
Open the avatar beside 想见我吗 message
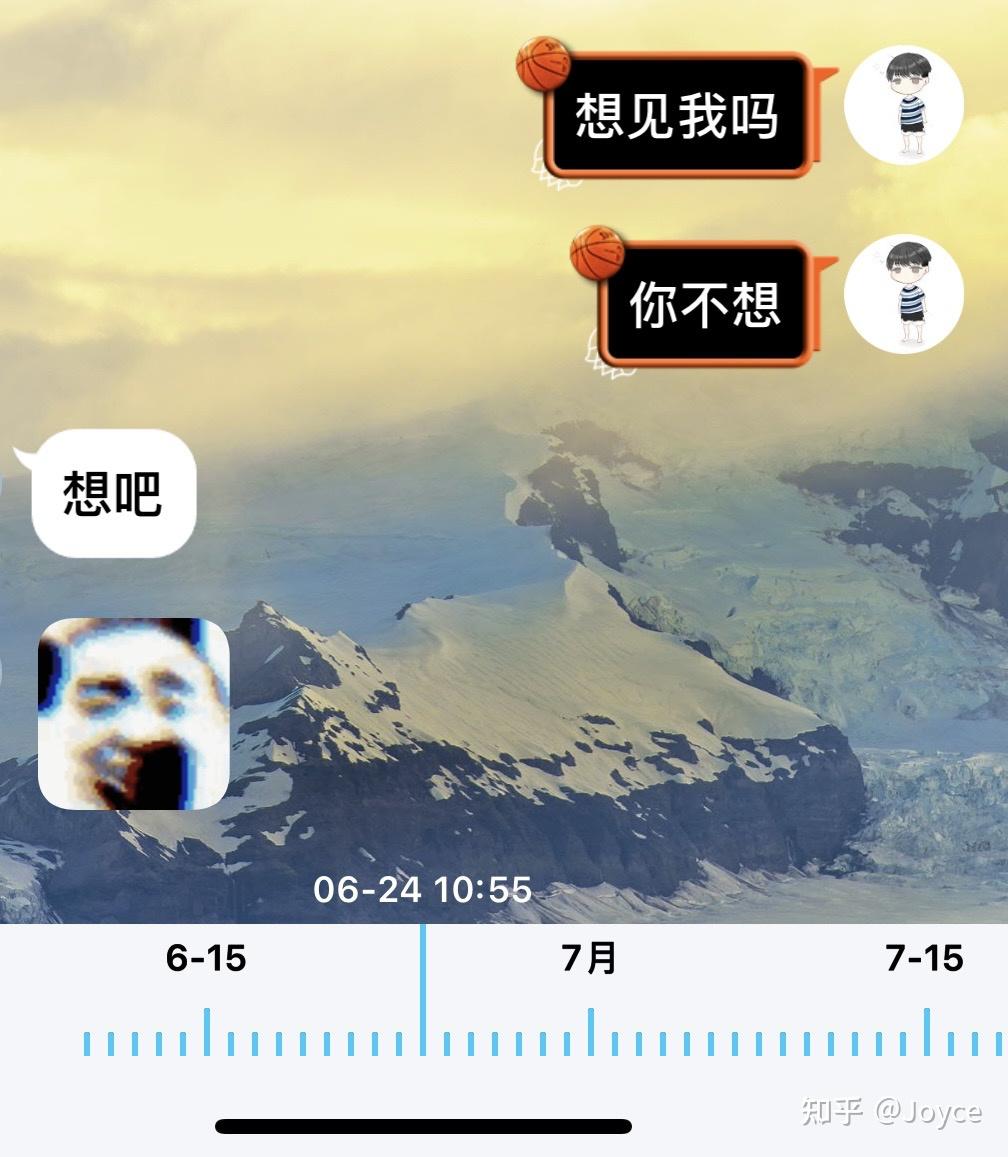click(x=903, y=105)
